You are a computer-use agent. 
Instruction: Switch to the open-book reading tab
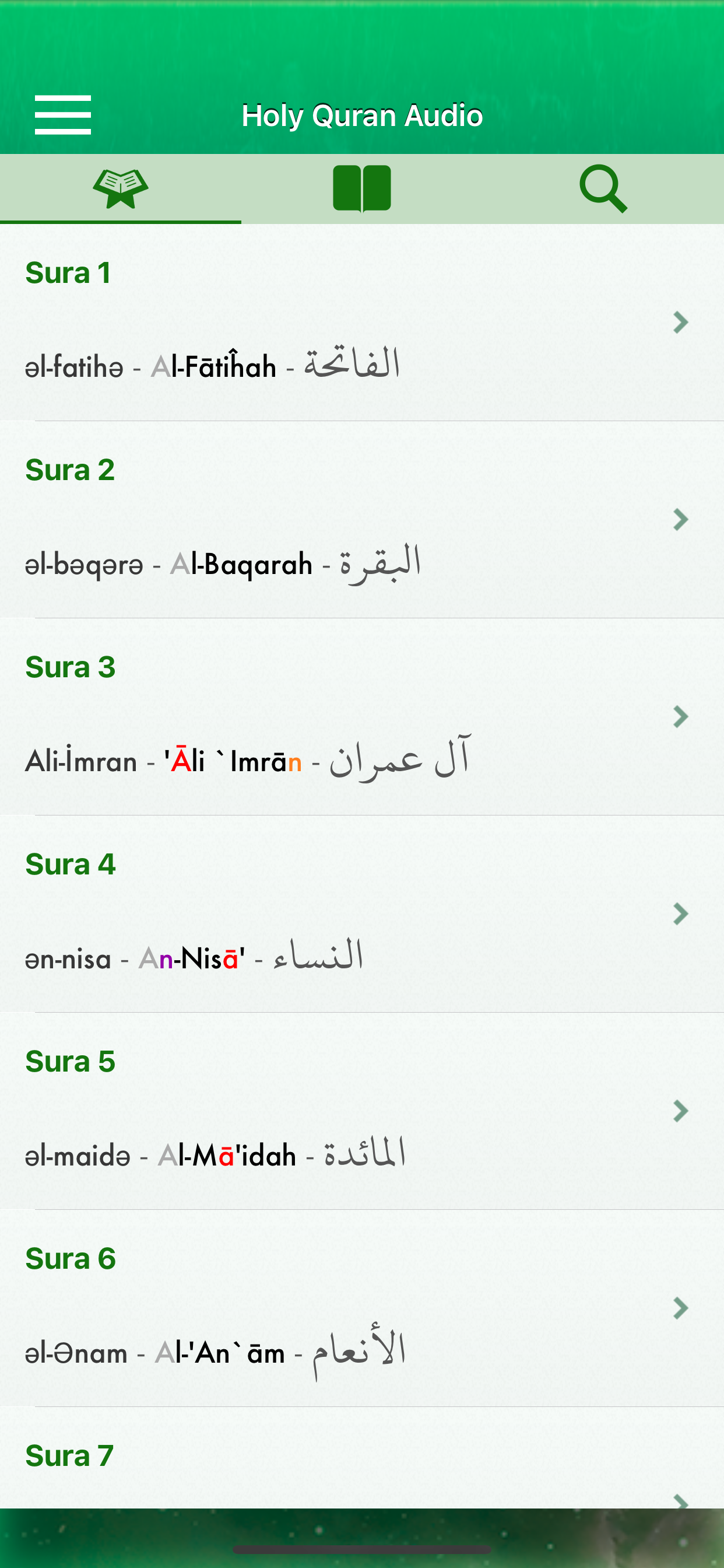click(361, 187)
